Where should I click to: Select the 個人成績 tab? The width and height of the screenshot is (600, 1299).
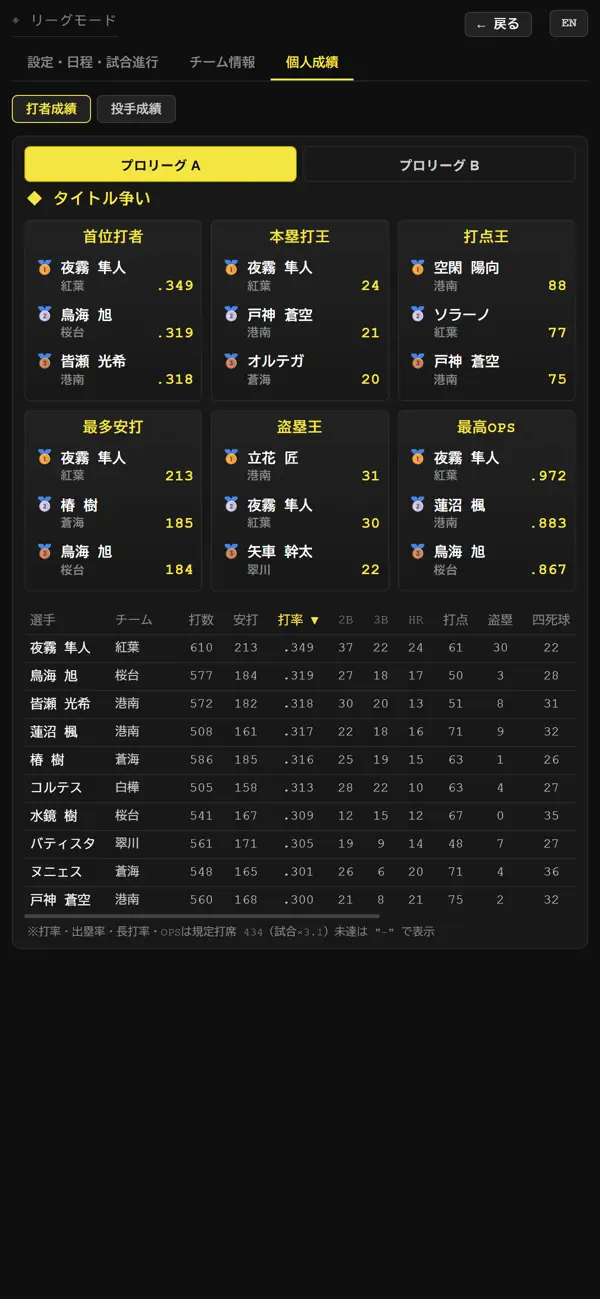[x=312, y=62]
